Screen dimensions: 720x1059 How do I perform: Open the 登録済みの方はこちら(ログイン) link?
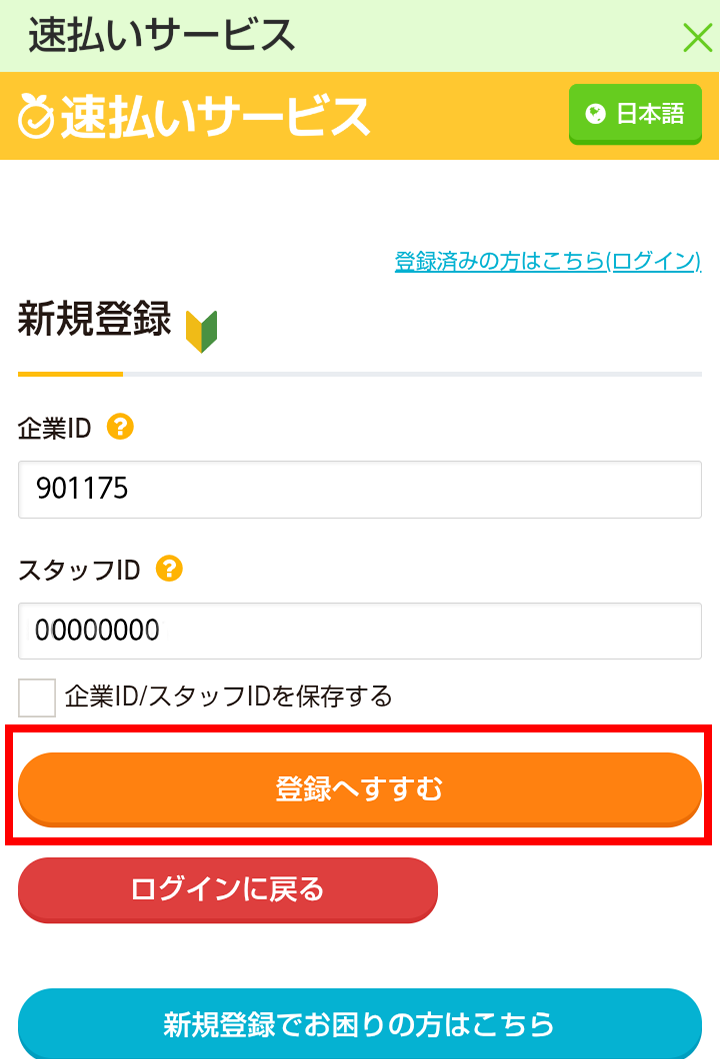547,259
